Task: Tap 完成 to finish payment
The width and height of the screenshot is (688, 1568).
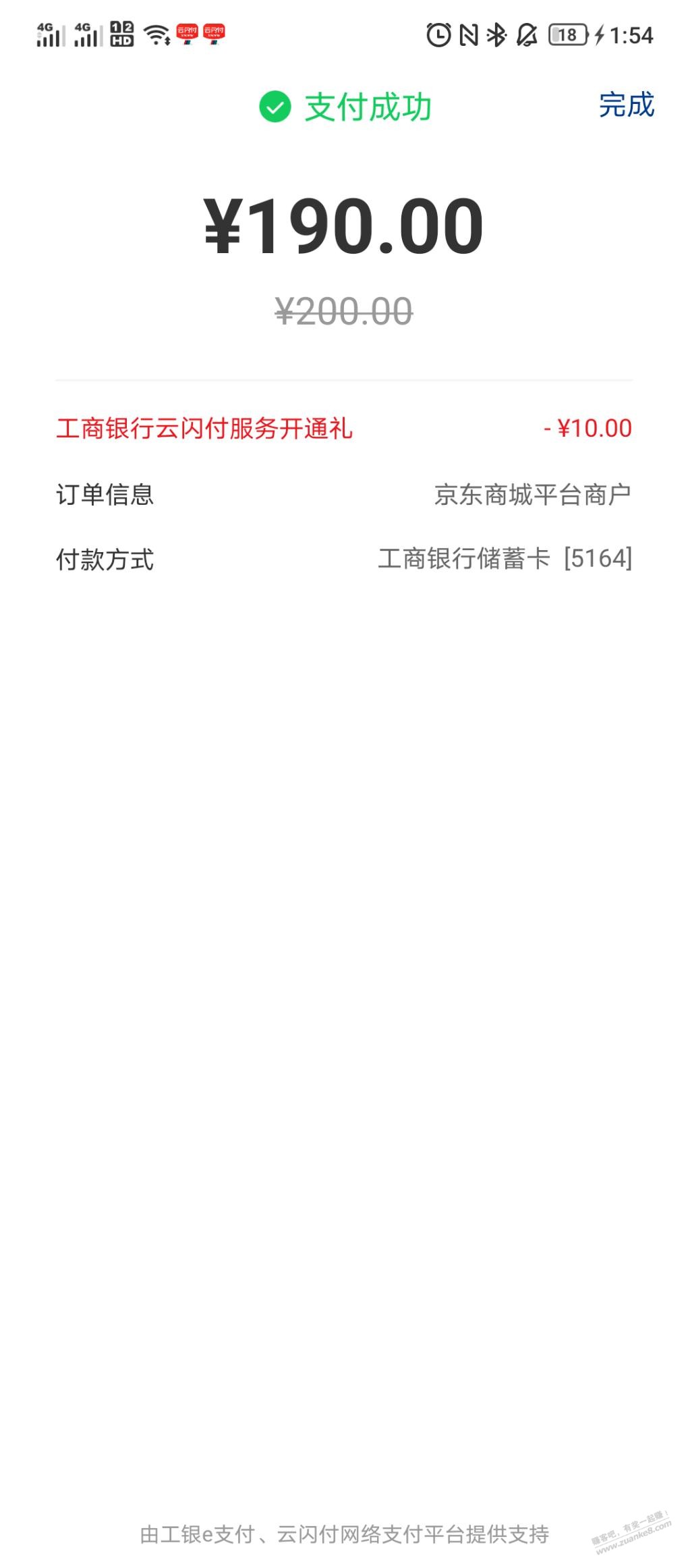Action: tap(626, 105)
